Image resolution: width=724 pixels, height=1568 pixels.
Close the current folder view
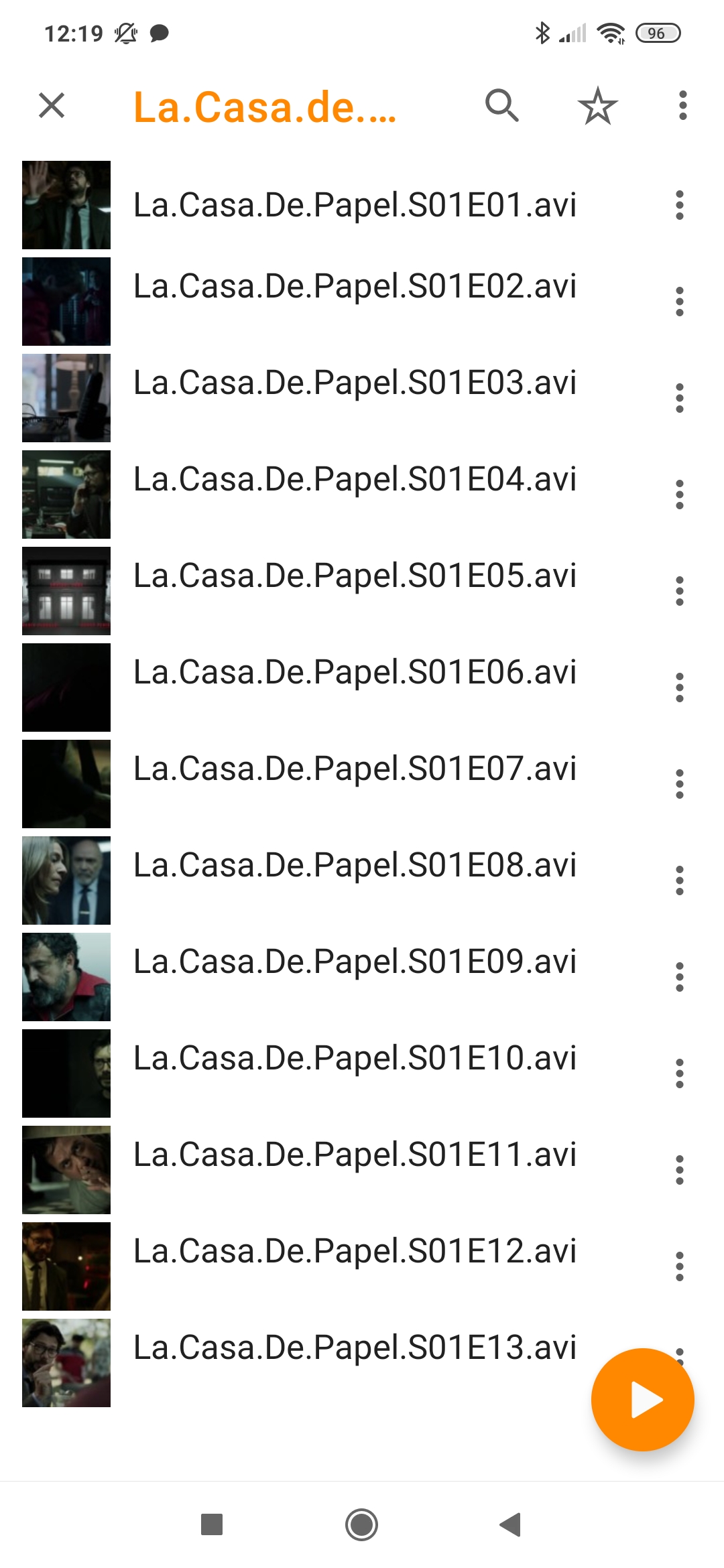tap(52, 105)
